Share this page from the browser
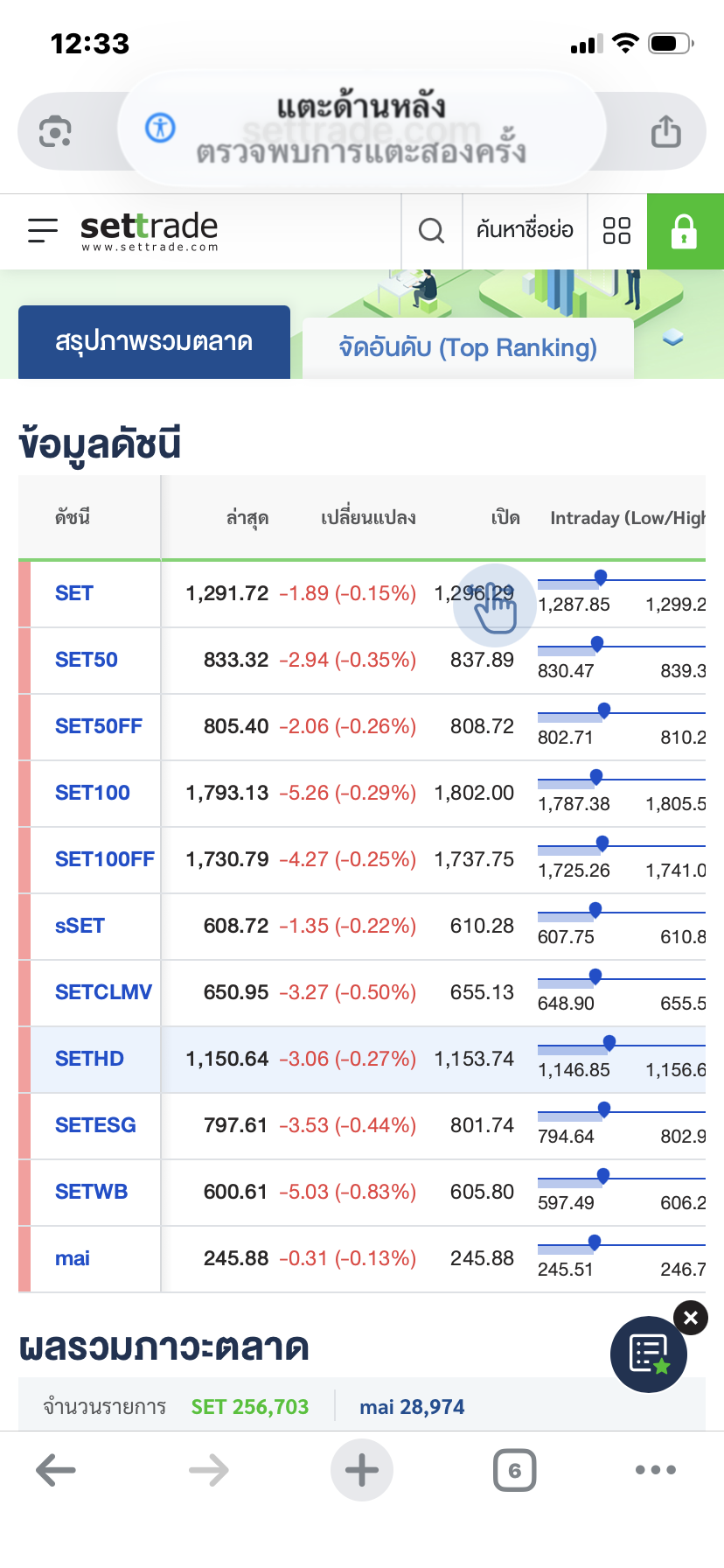This screenshot has width=724, height=1568. click(x=666, y=132)
